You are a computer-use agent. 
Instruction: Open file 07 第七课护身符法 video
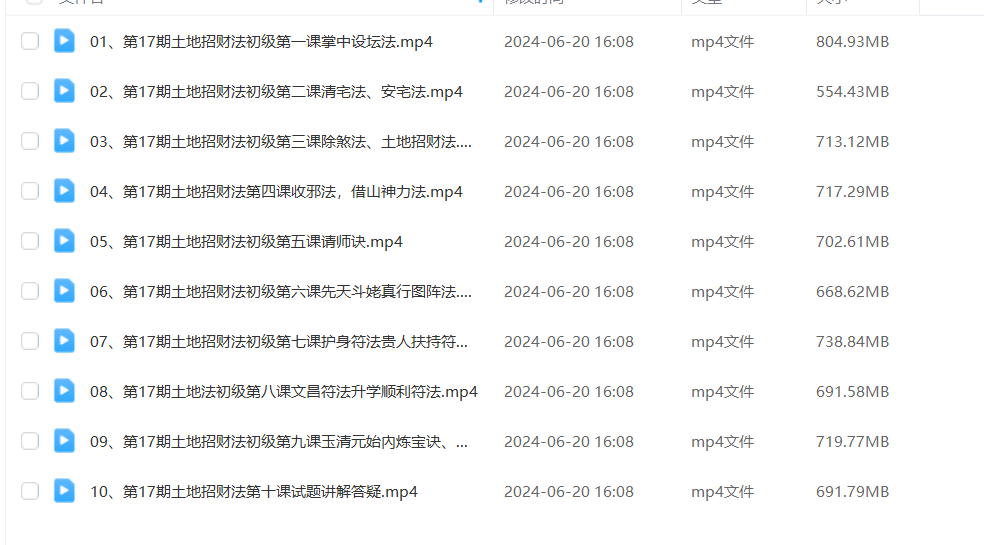coord(278,342)
